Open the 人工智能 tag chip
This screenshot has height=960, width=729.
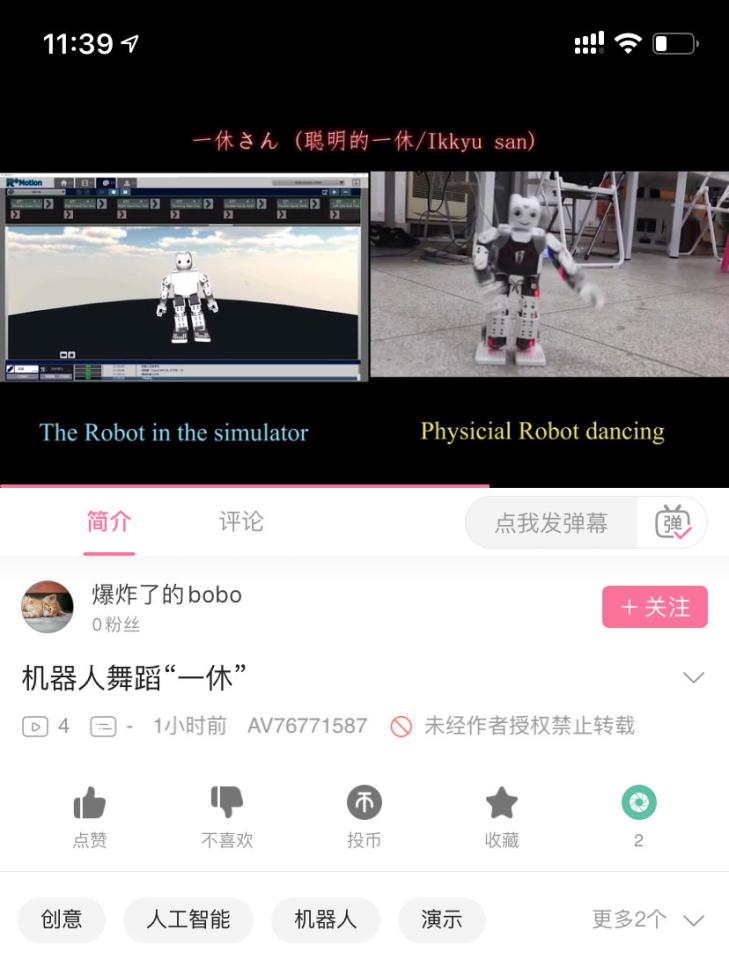188,919
